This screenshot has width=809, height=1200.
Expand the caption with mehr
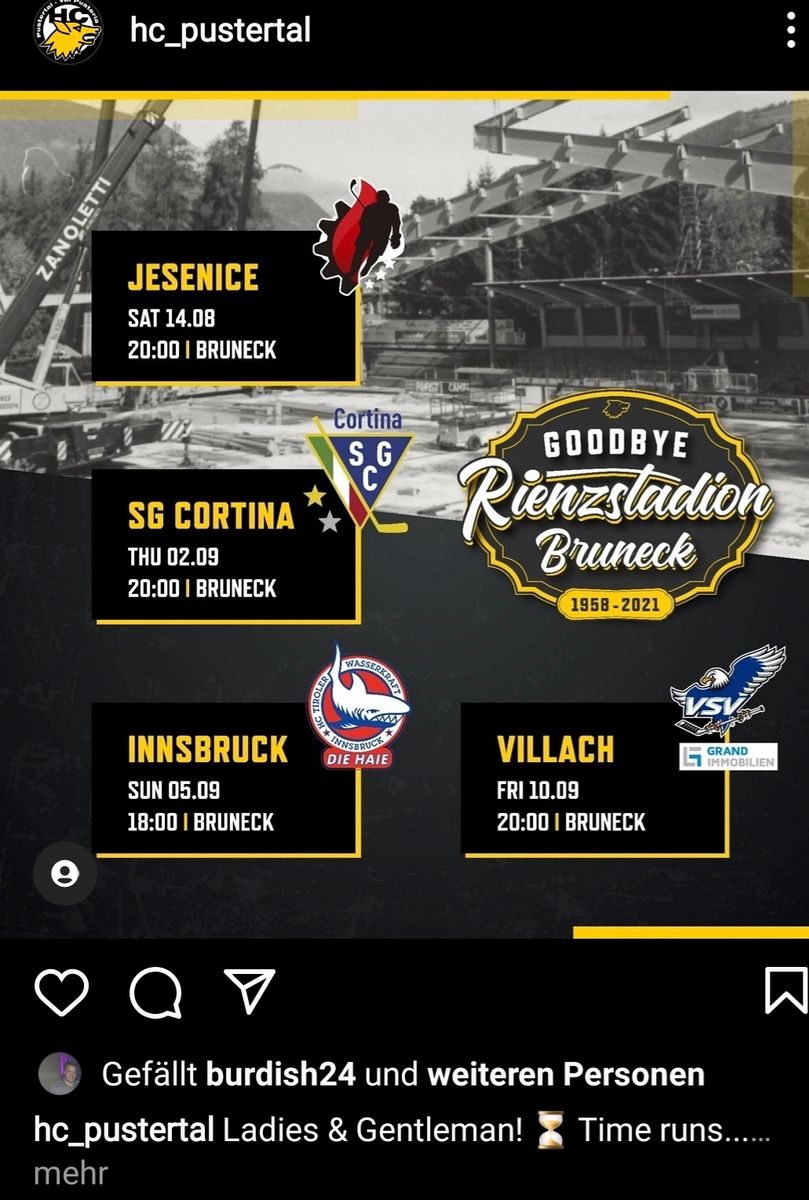tap(70, 1172)
